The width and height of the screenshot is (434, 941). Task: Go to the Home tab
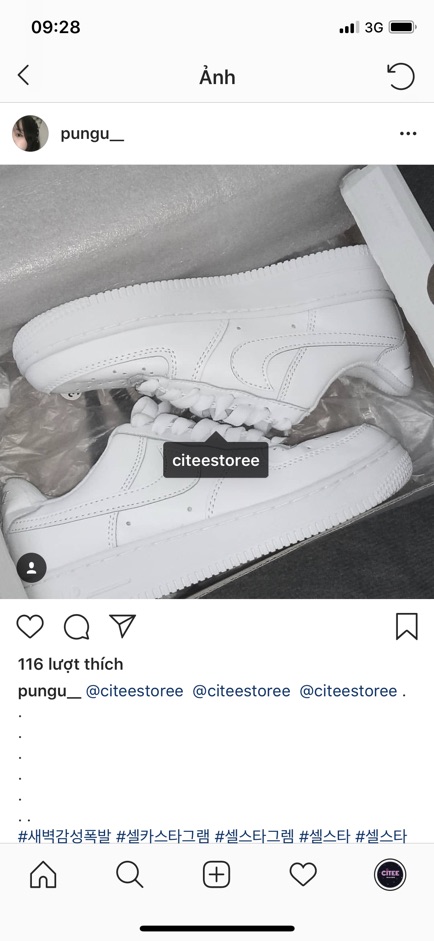[43, 874]
